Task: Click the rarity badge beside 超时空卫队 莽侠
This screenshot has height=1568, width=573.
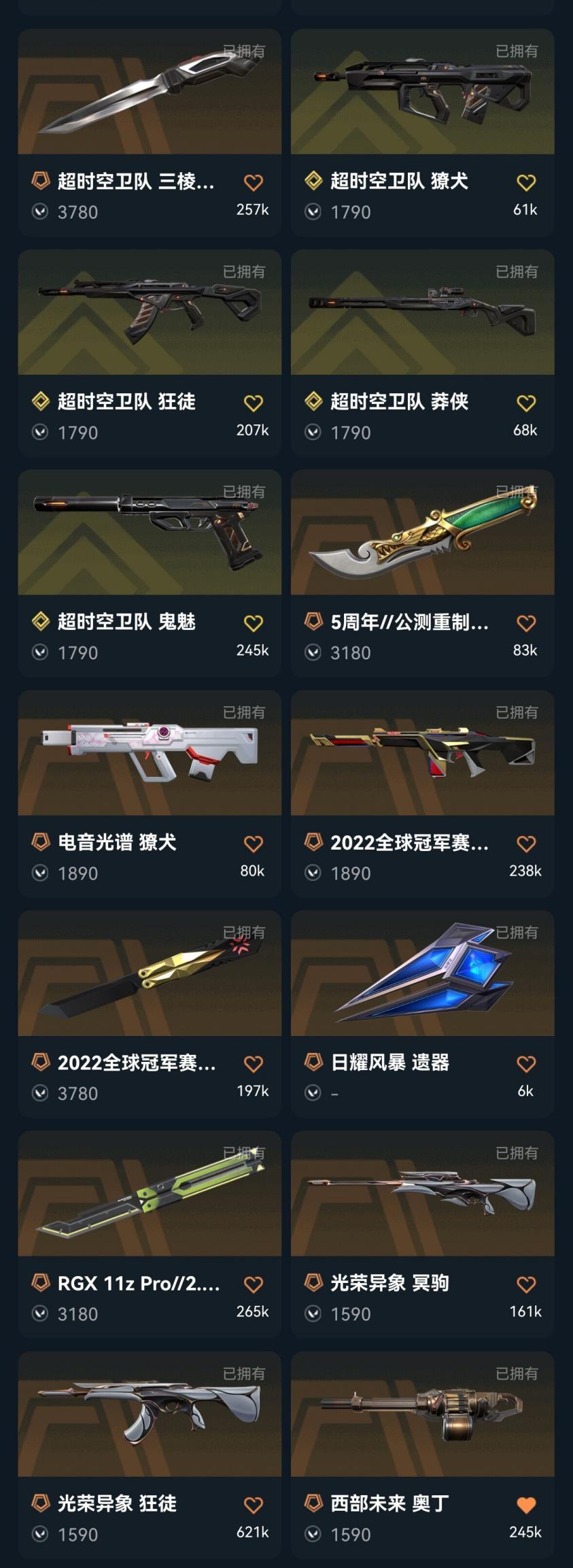Action: pos(312,401)
